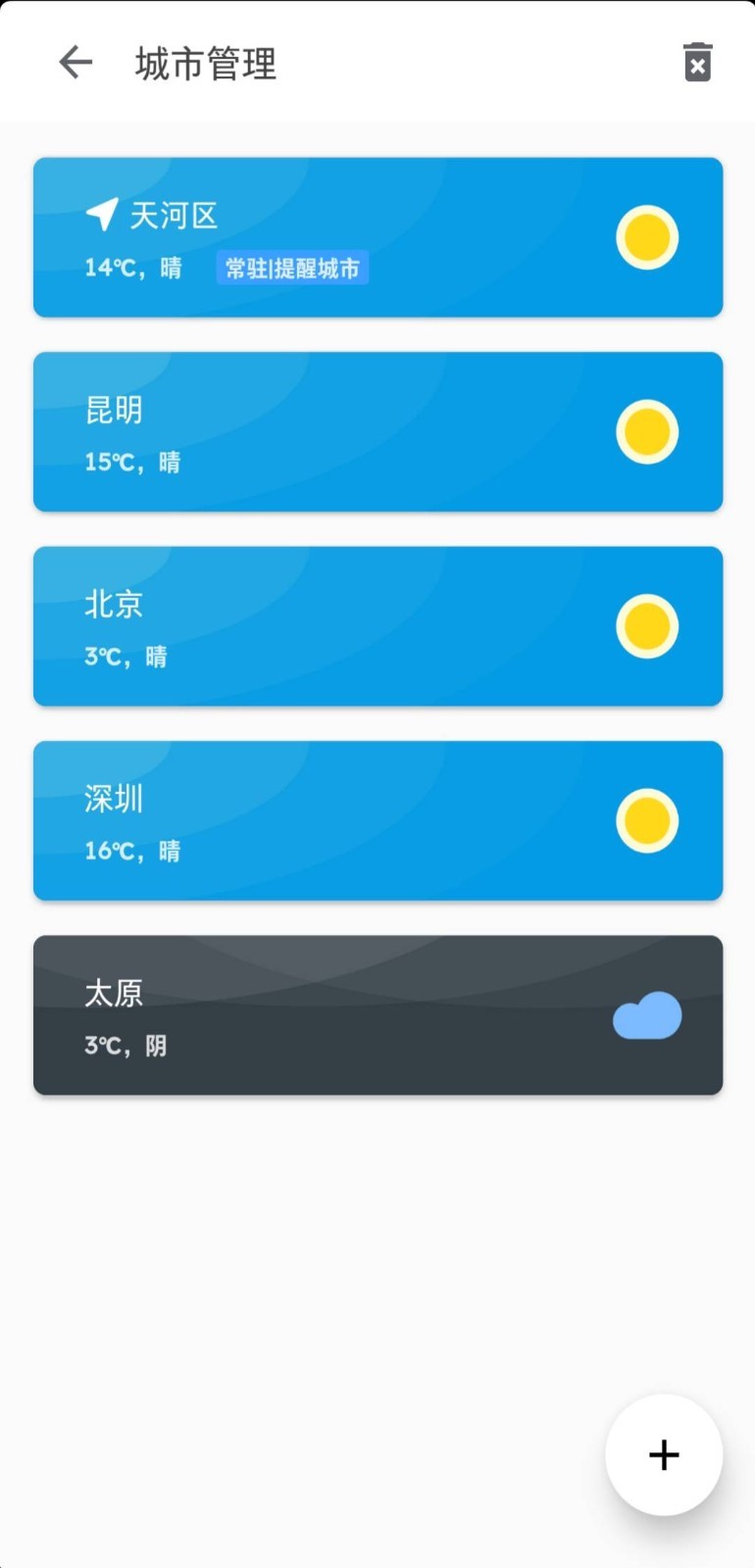Open the 天河区 weather card
The width and height of the screenshot is (755, 1568).
coord(377,237)
